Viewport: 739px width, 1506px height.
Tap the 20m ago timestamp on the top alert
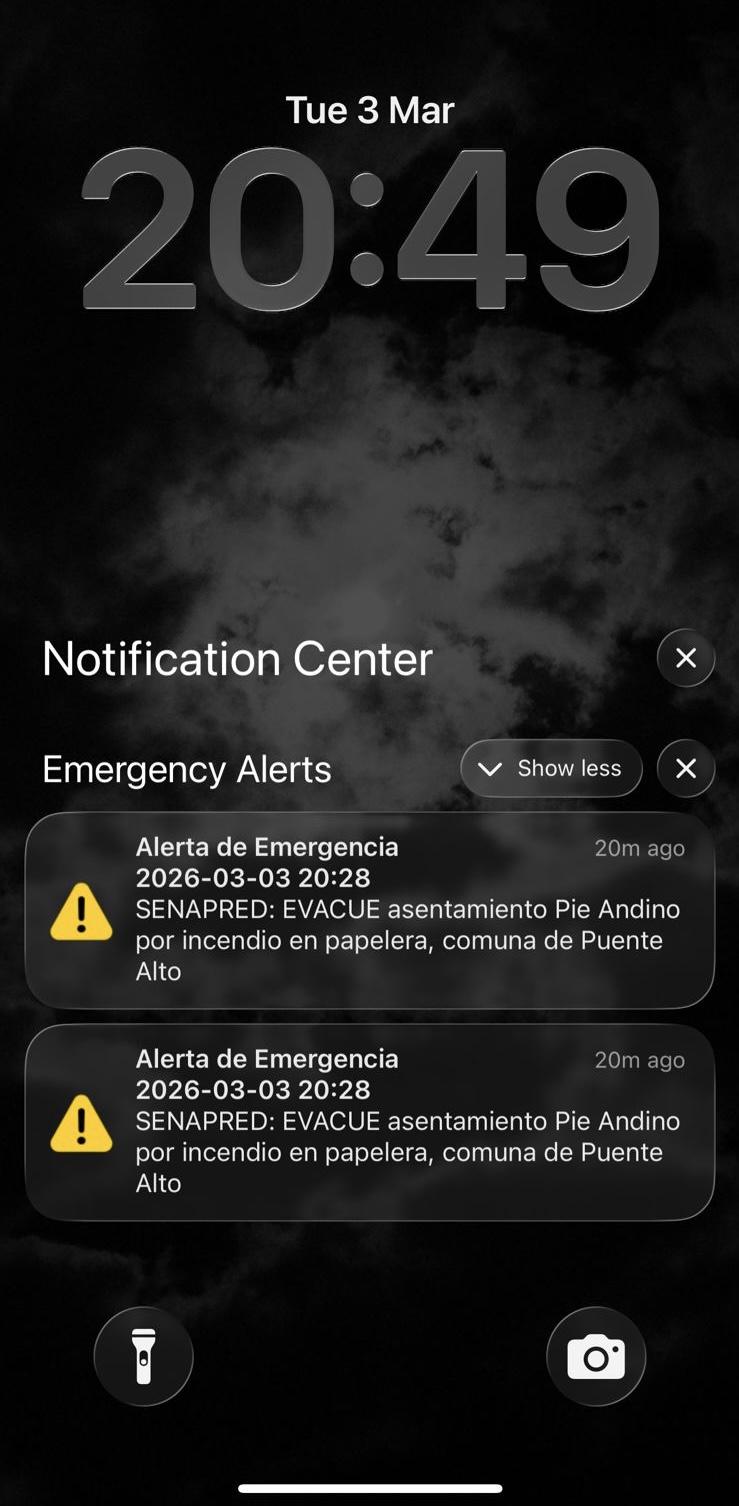(x=640, y=847)
